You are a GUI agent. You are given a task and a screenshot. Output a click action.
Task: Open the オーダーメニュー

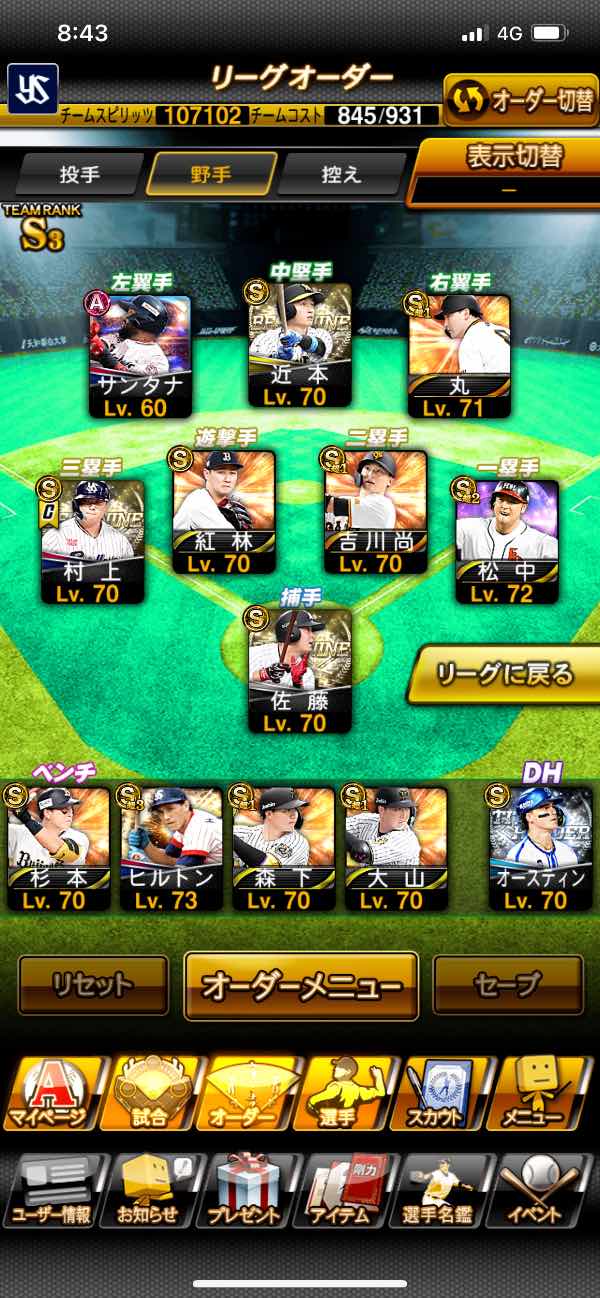coord(301,985)
